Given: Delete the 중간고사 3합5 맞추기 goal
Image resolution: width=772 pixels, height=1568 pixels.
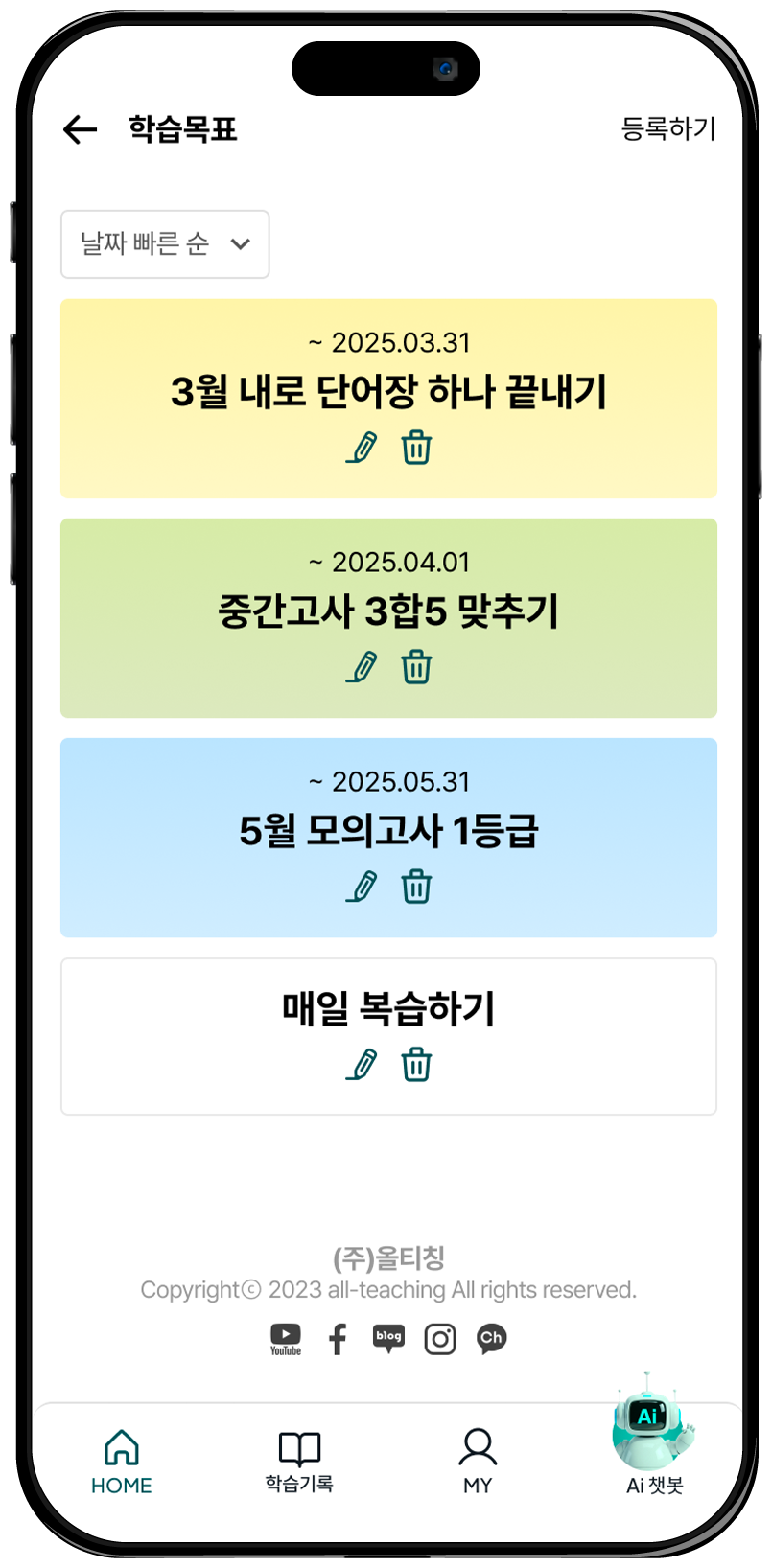Looking at the screenshot, I should (416, 667).
